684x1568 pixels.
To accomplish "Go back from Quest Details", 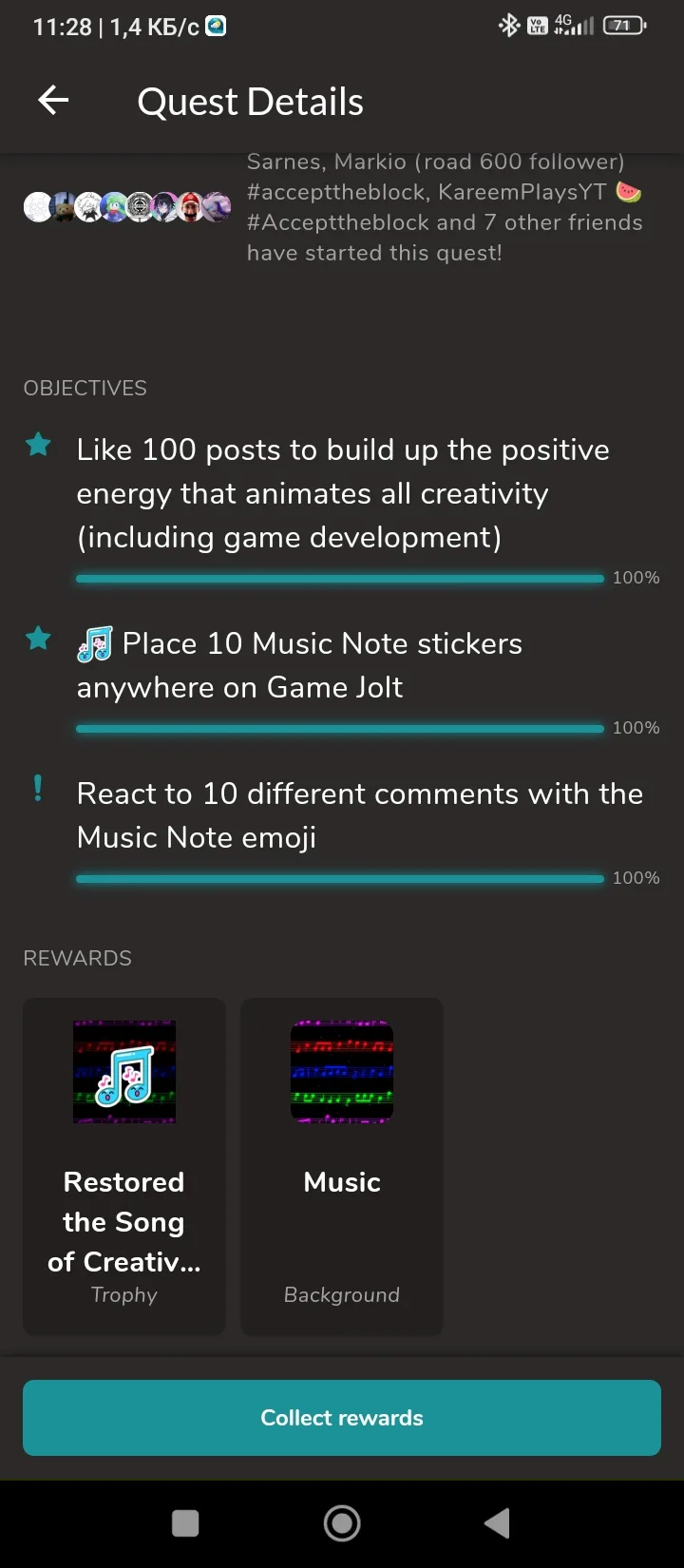I will click(x=53, y=101).
